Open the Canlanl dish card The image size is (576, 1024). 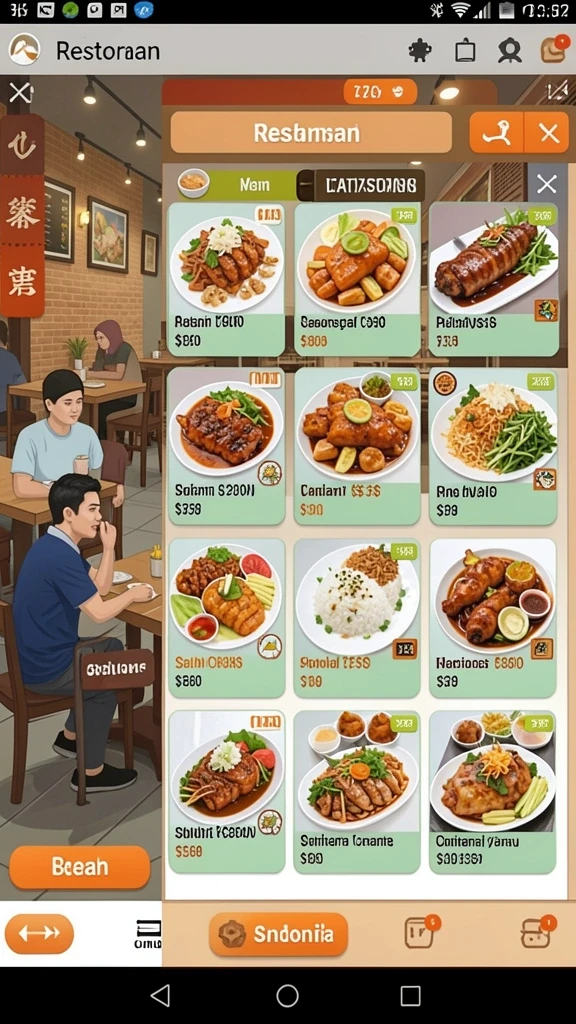pyautogui.click(x=357, y=446)
